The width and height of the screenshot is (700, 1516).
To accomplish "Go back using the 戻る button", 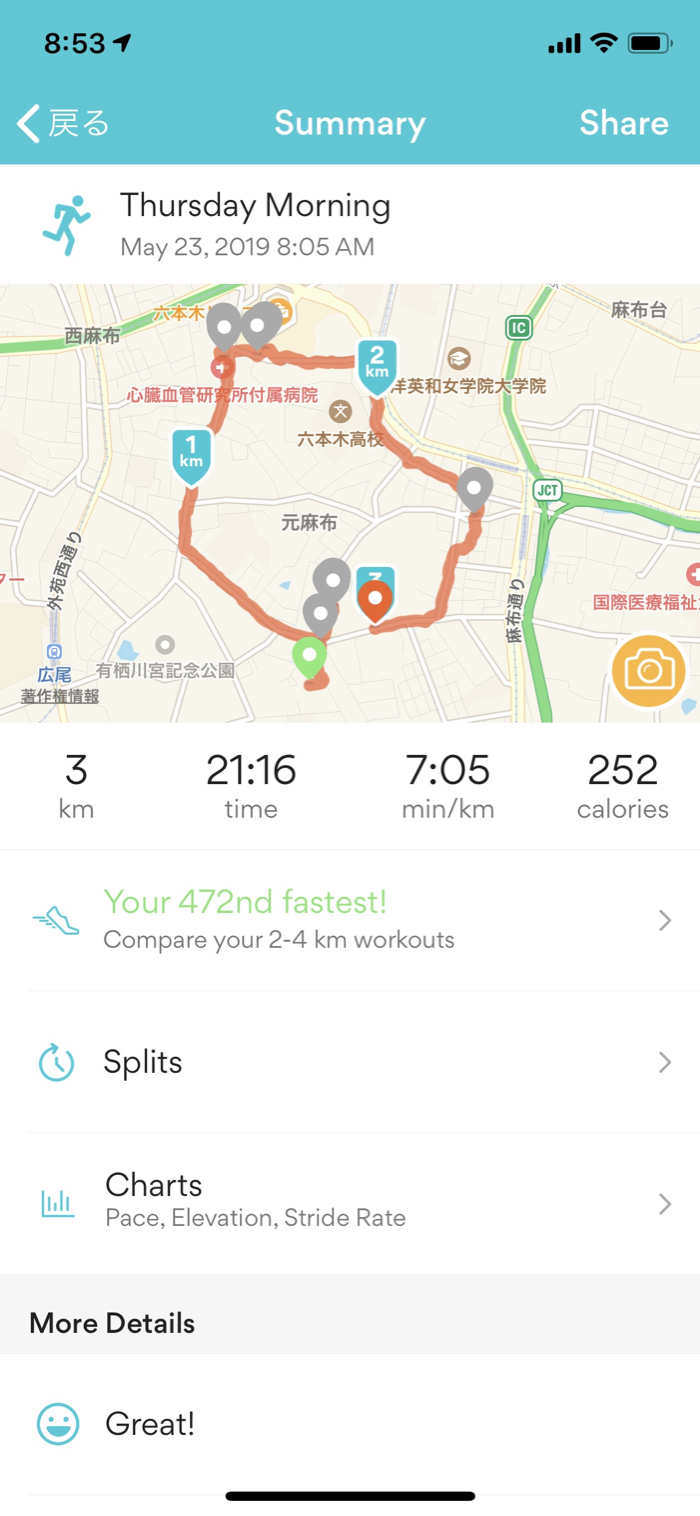I will (62, 123).
